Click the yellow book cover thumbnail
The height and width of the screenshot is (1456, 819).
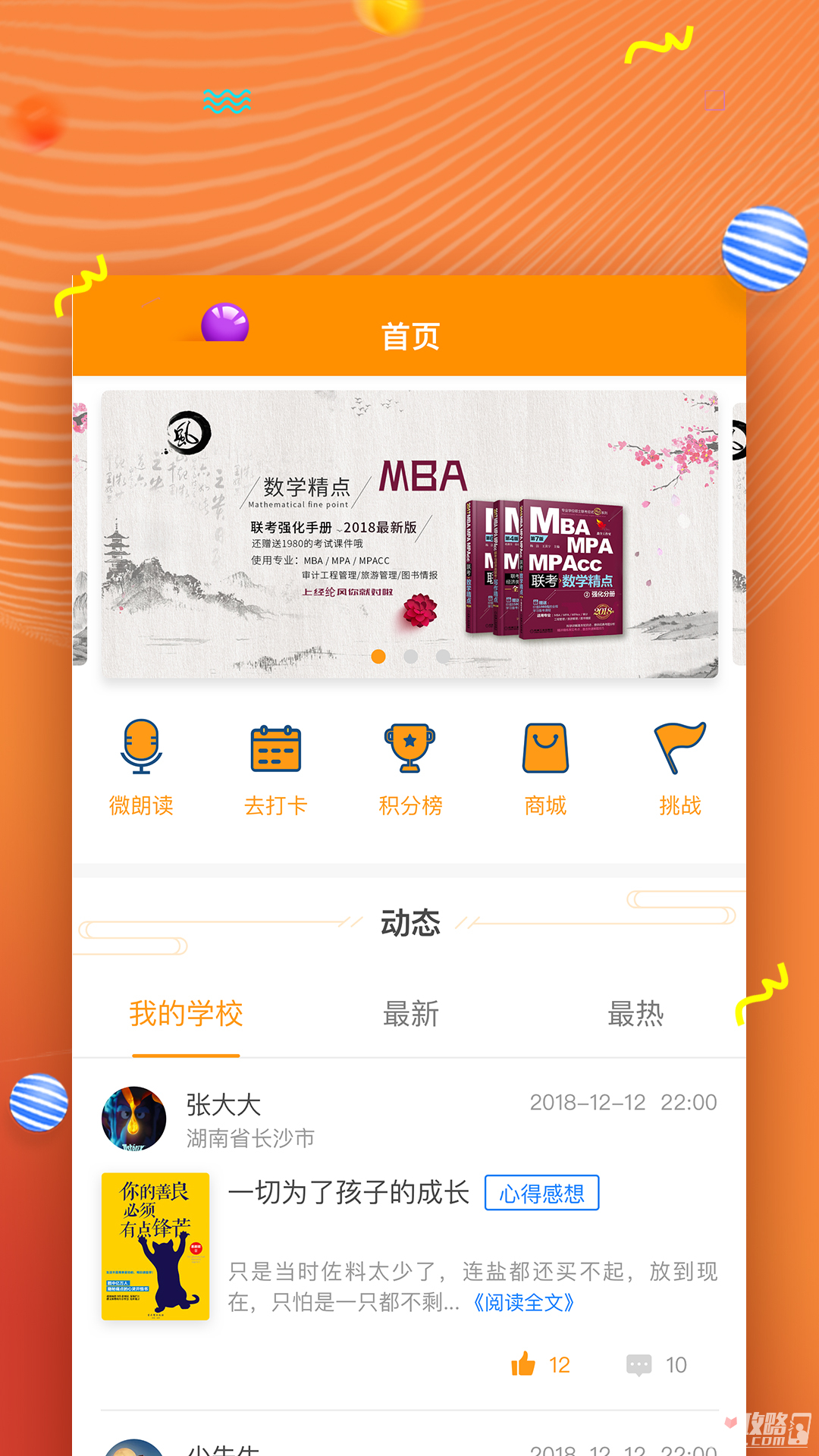[155, 1244]
